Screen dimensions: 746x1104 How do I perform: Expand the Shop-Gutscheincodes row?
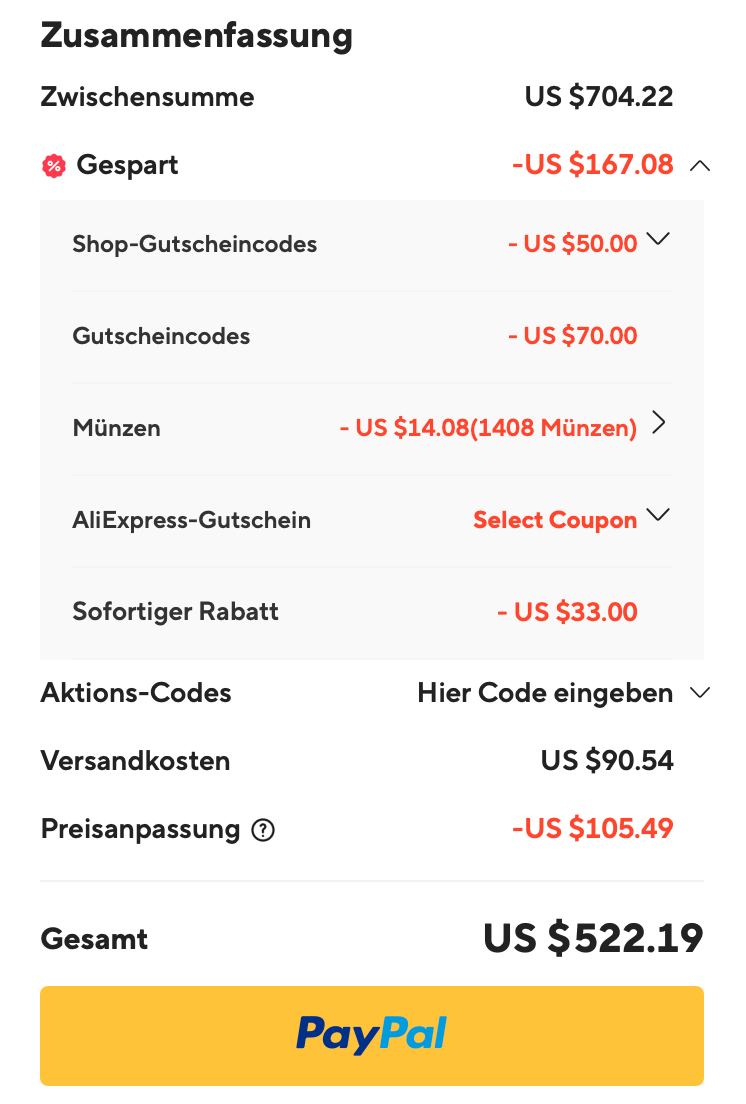(657, 240)
